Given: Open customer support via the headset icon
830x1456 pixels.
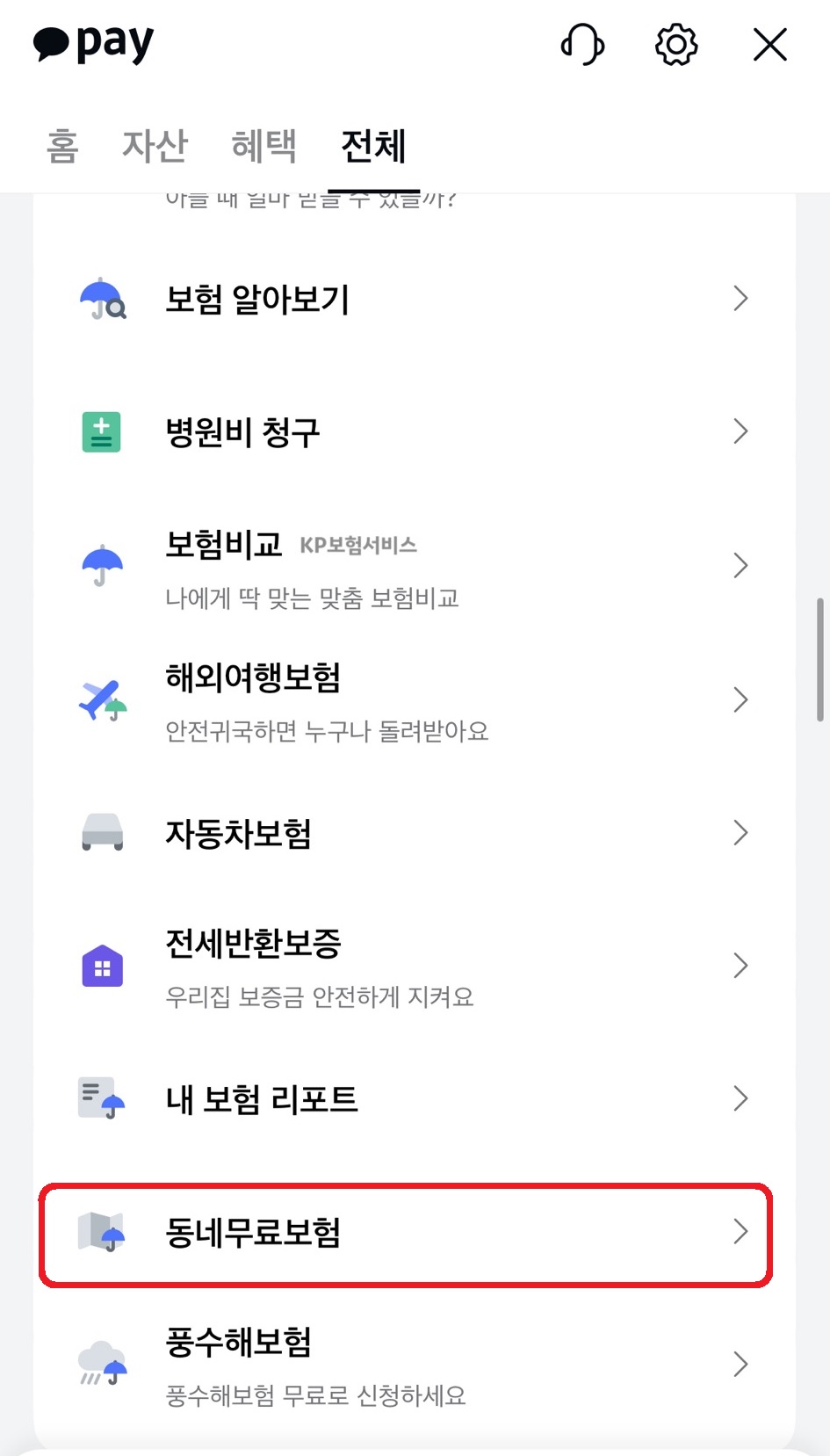Looking at the screenshot, I should point(582,45).
